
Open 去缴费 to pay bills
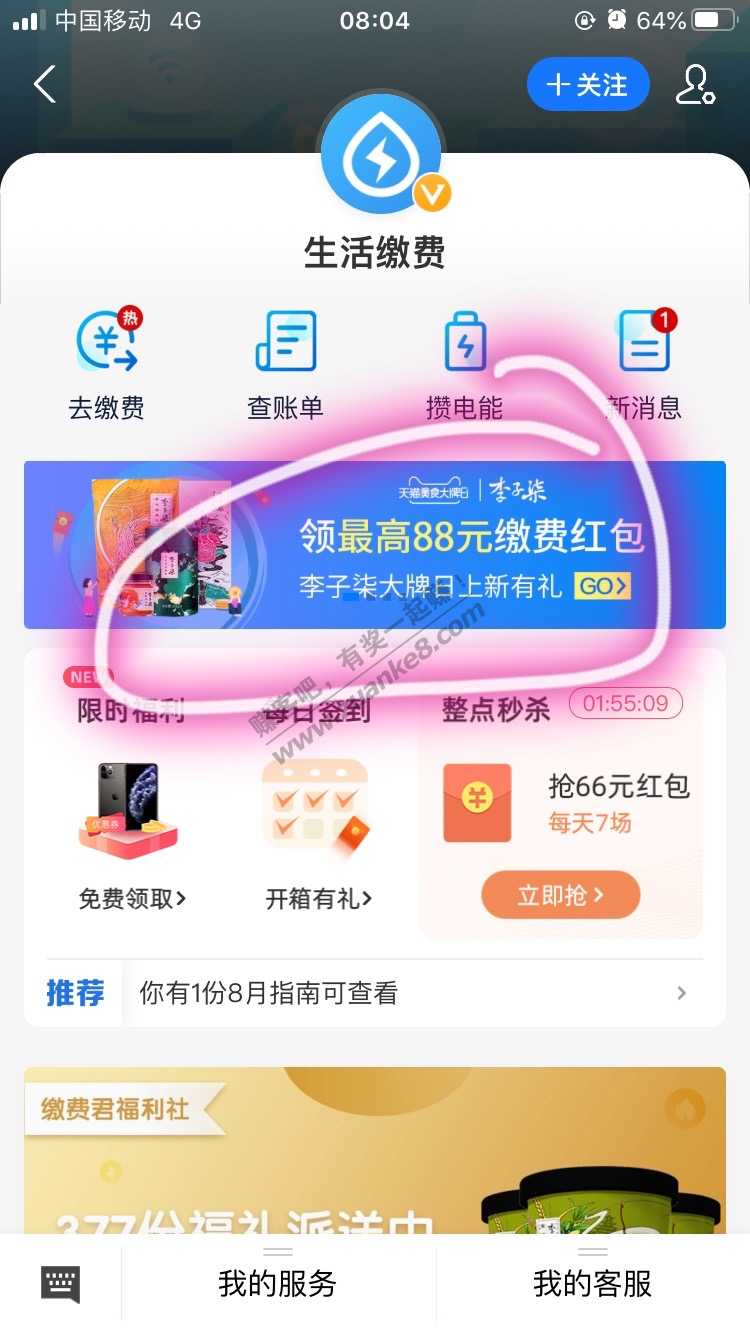pyautogui.click(x=107, y=365)
